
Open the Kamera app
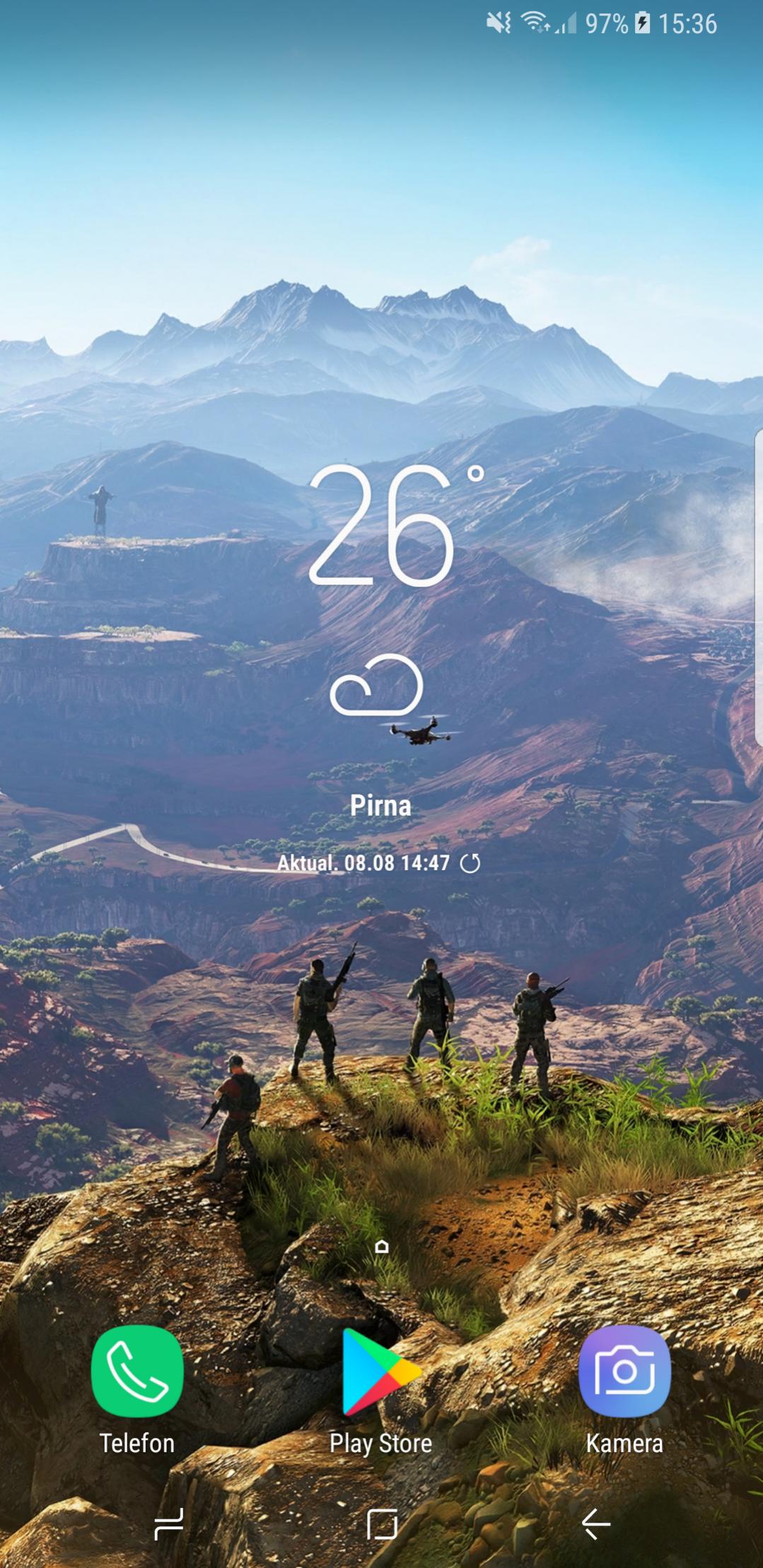[x=624, y=1371]
